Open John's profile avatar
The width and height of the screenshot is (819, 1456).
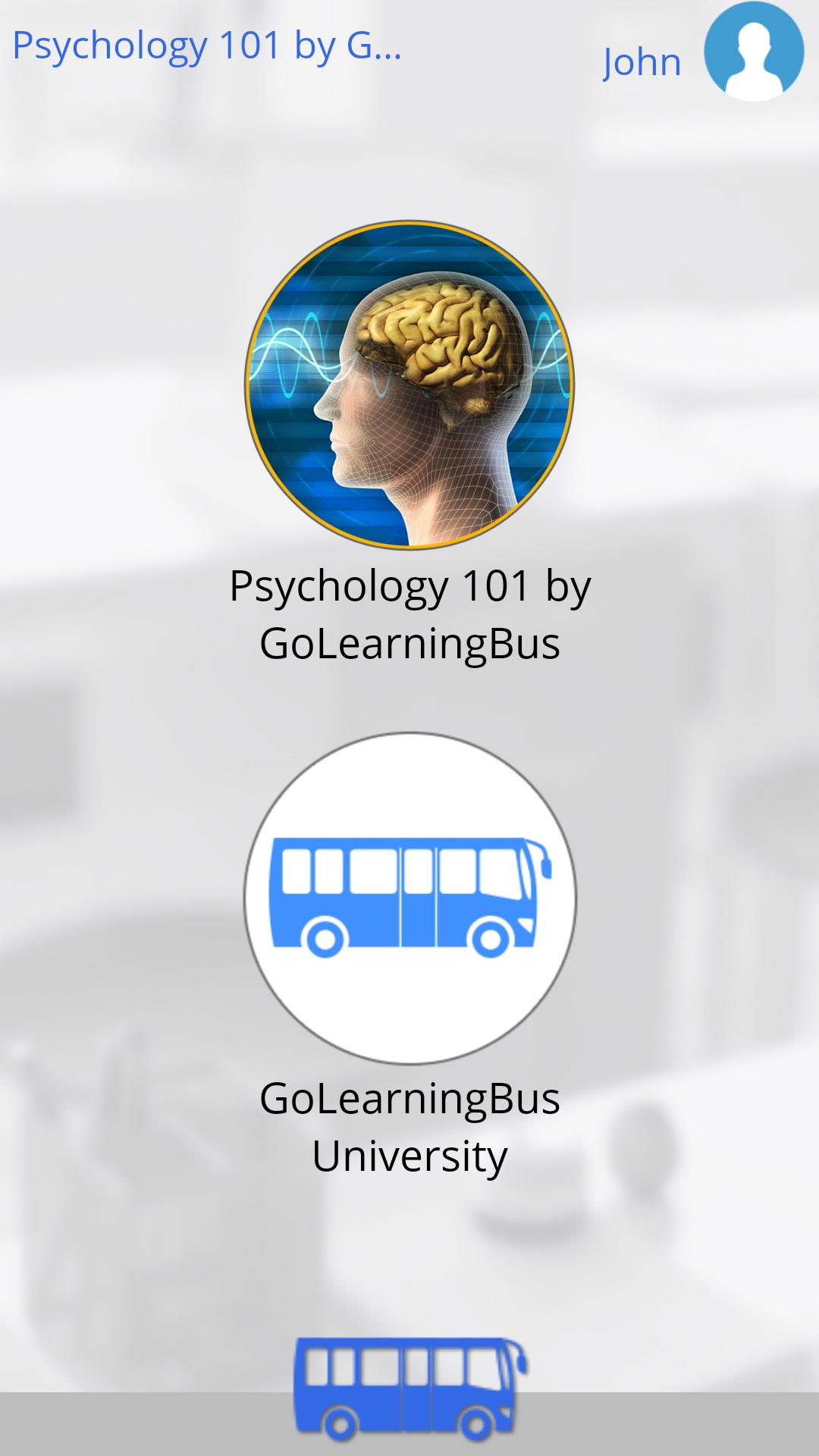click(753, 52)
